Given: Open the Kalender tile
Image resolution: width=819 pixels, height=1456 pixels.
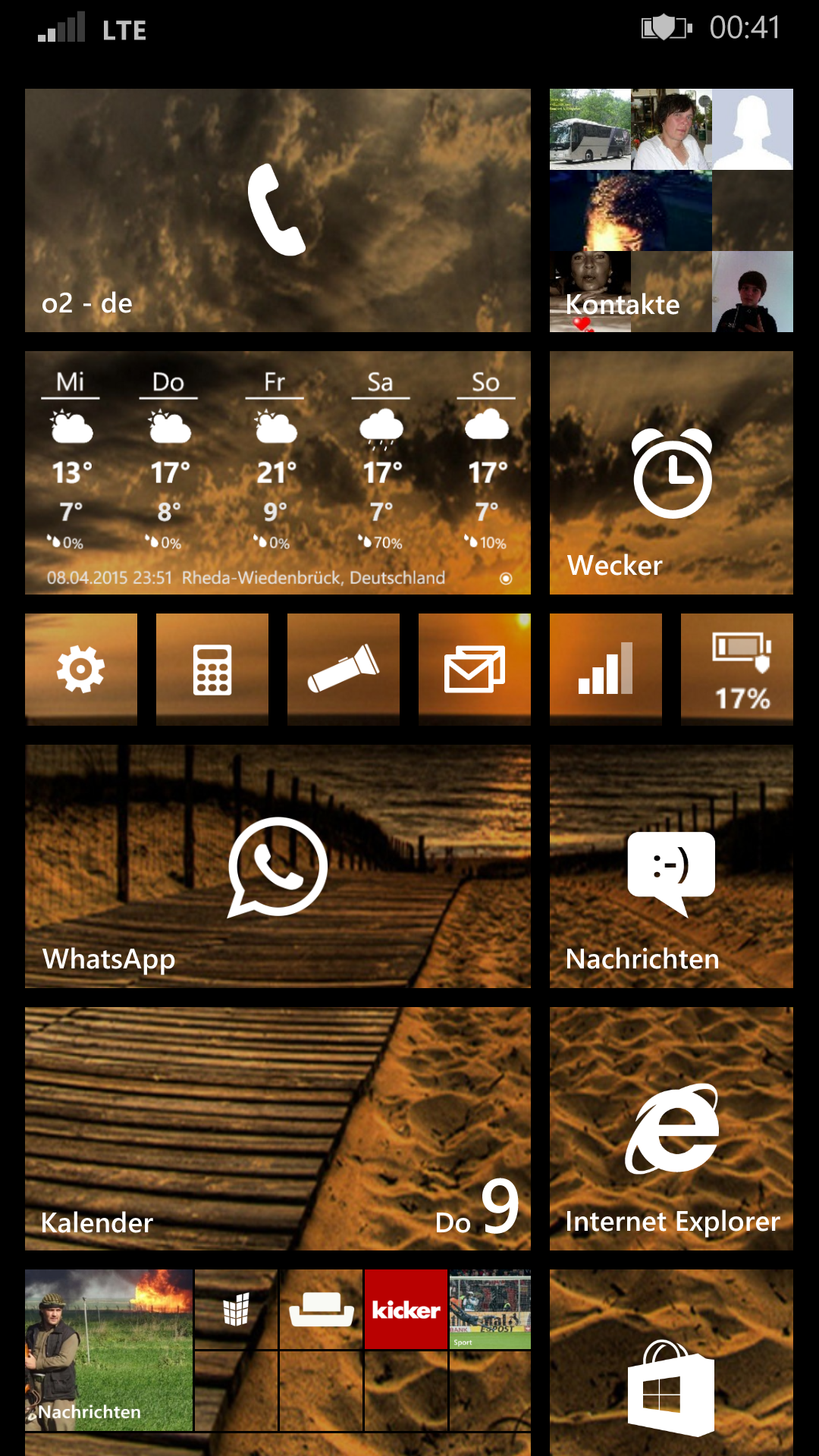Looking at the screenshot, I should coord(278,1128).
